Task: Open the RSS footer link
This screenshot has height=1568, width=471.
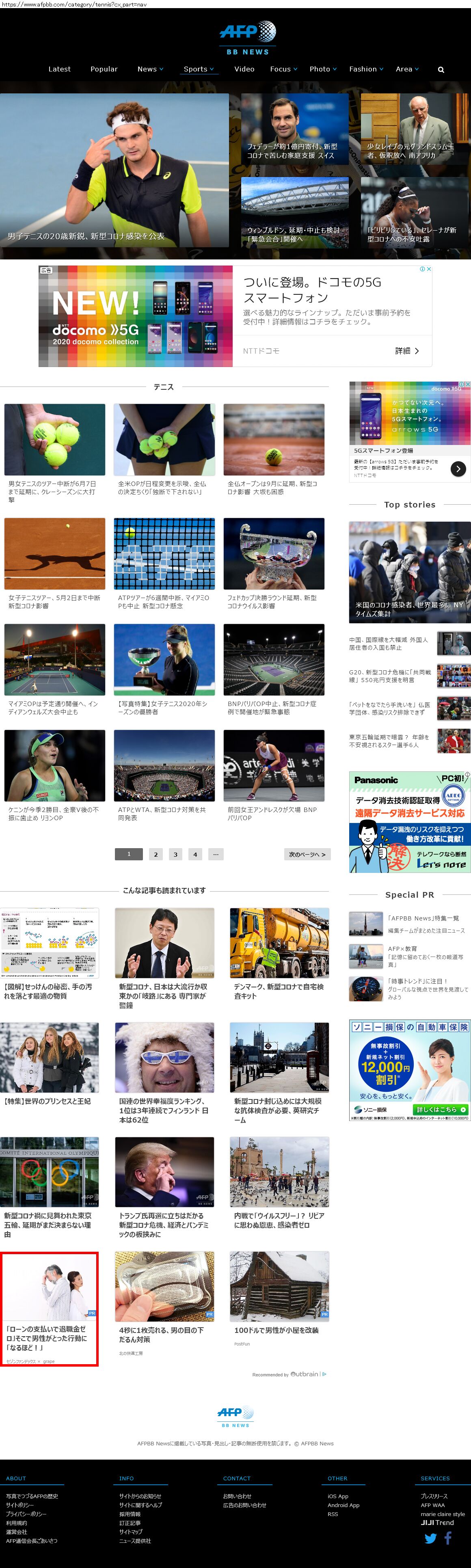Action: click(332, 1514)
